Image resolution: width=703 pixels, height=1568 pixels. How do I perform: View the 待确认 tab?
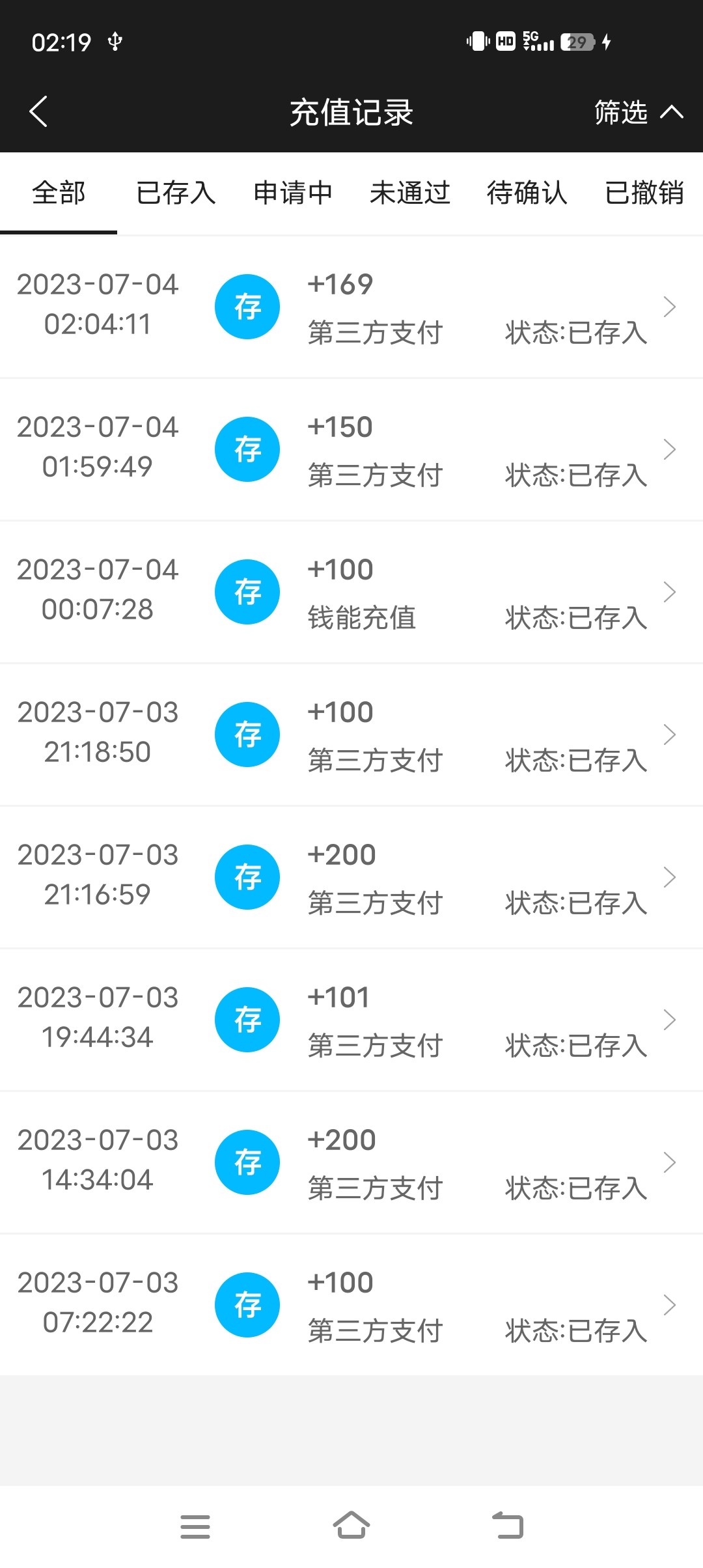[527, 193]
